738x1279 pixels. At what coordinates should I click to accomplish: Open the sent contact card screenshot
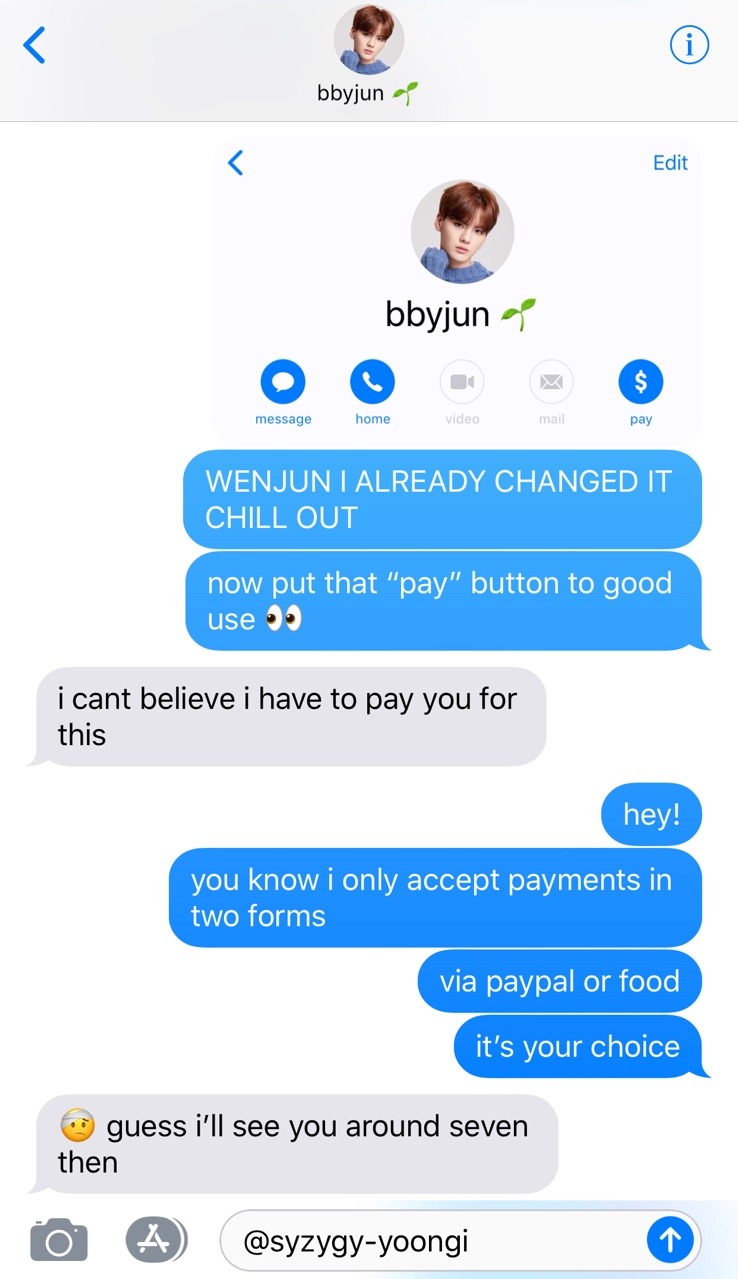pos(457,290)
